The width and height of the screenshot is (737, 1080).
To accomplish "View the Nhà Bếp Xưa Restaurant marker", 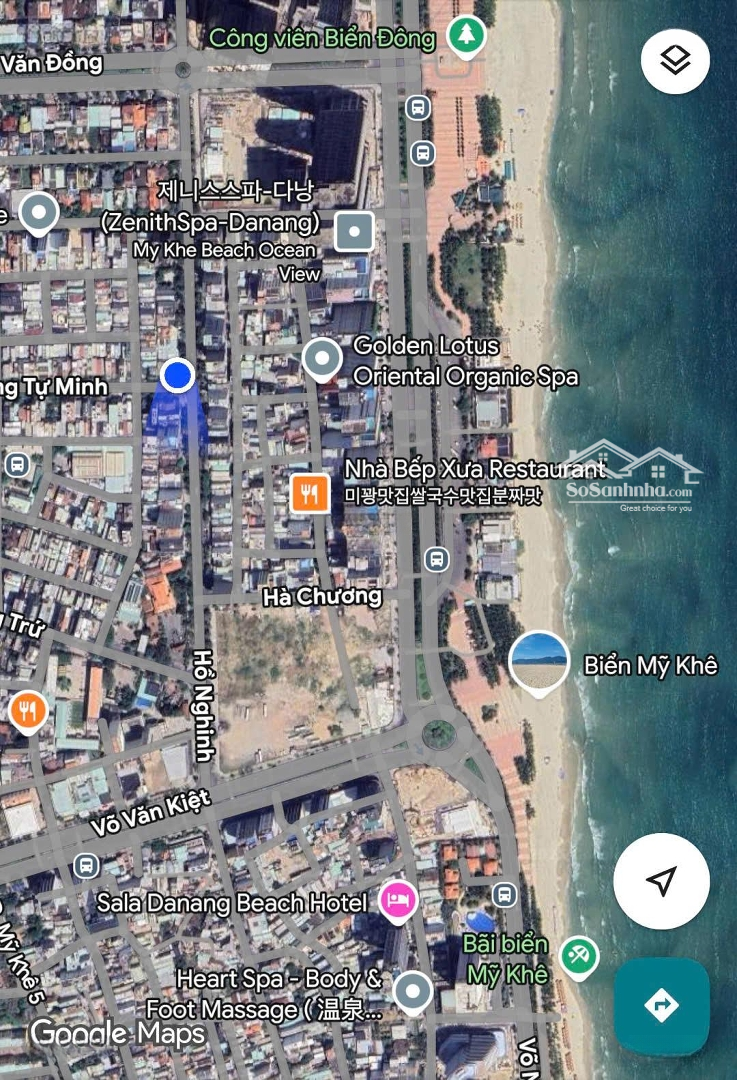I will click(x=310, y=493).
